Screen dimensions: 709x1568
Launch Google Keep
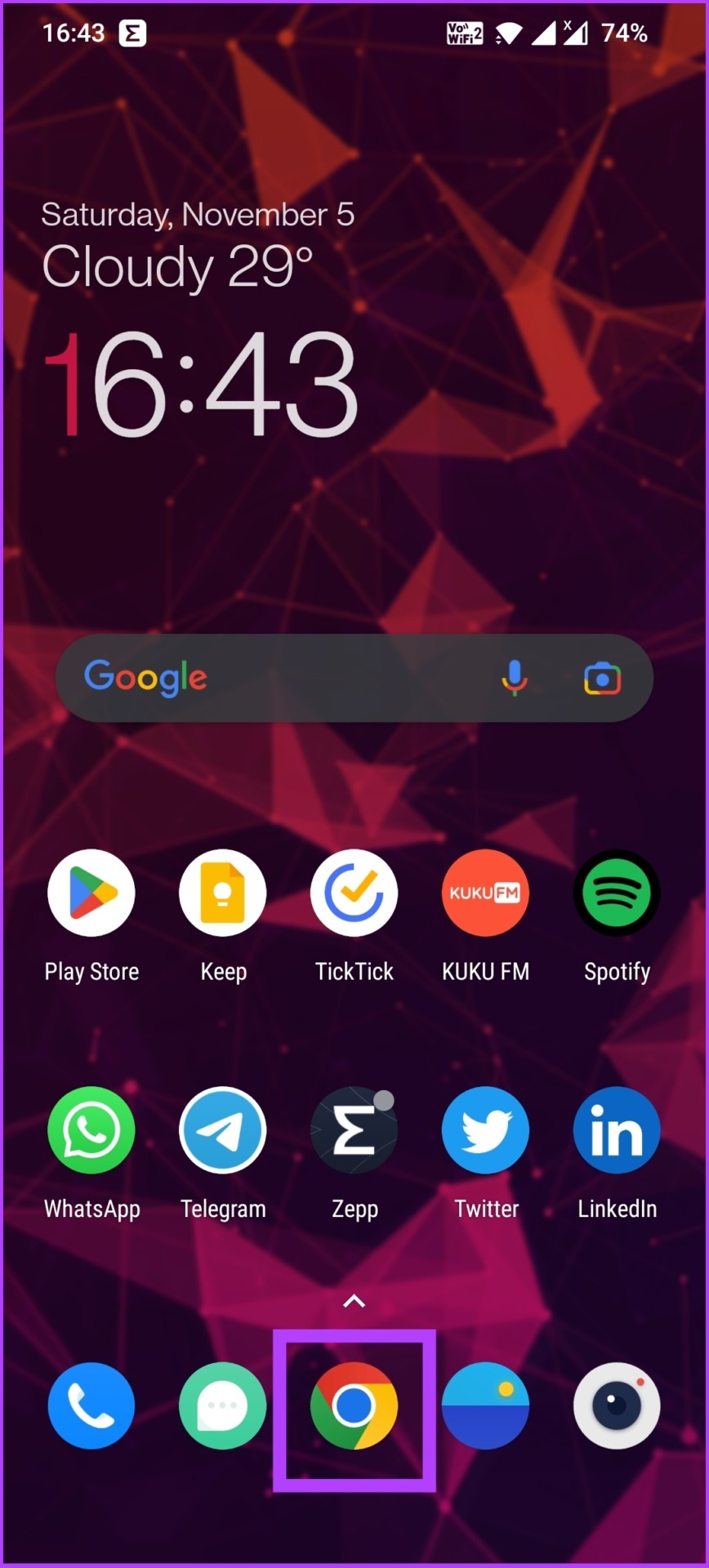pyautogui.click(x=223, y=893)
